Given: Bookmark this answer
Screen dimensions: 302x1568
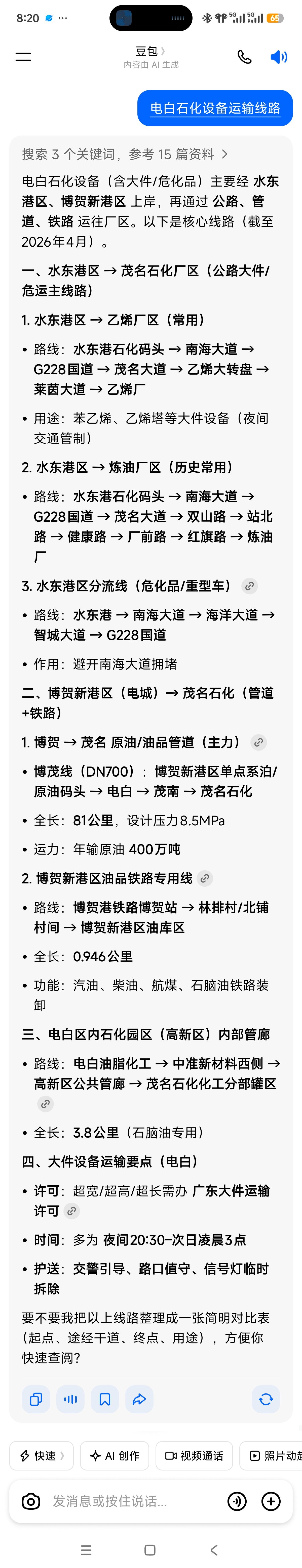Looking at the screenshot, I should [105, 1399].
